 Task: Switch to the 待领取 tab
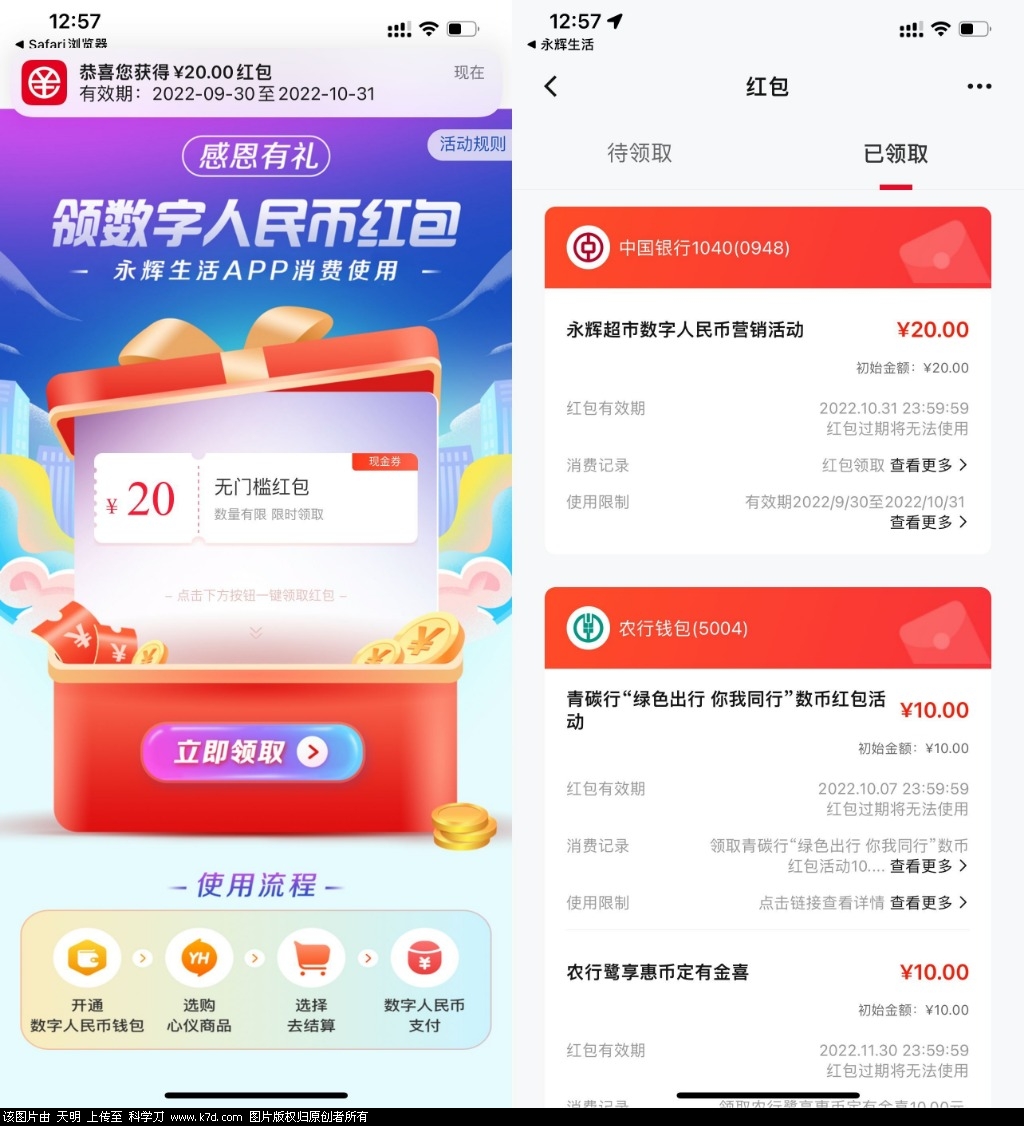(639, 153)
